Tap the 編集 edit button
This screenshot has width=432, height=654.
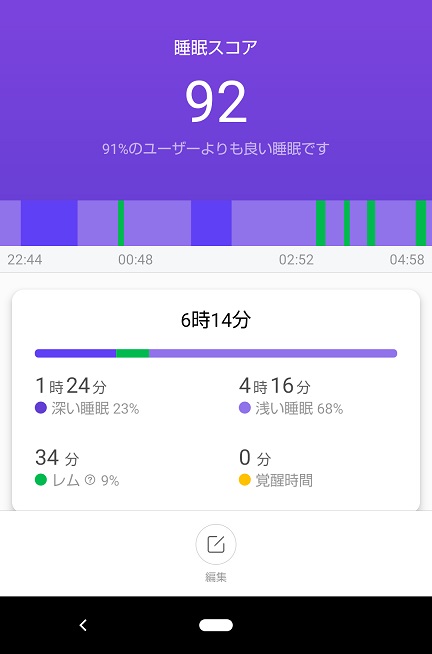(x=216, y=545)
